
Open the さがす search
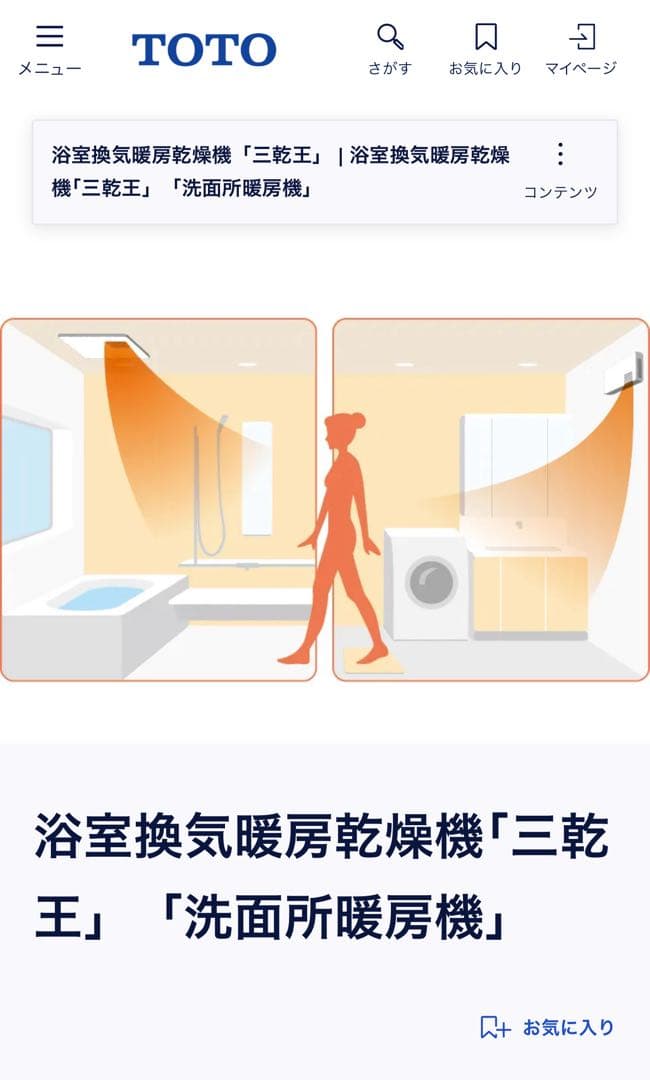(390, 48)
